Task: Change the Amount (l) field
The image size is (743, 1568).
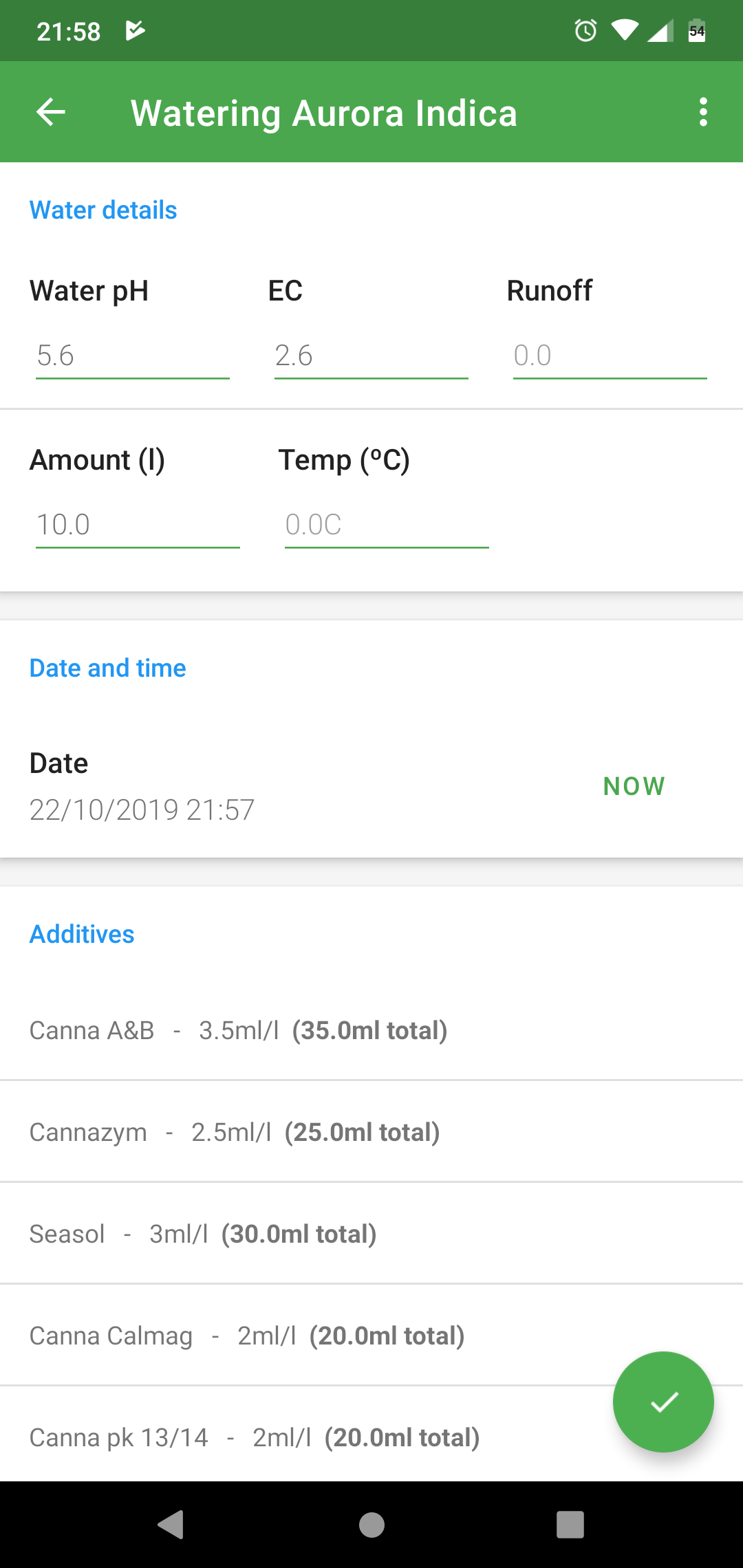Action: (138, 525)
